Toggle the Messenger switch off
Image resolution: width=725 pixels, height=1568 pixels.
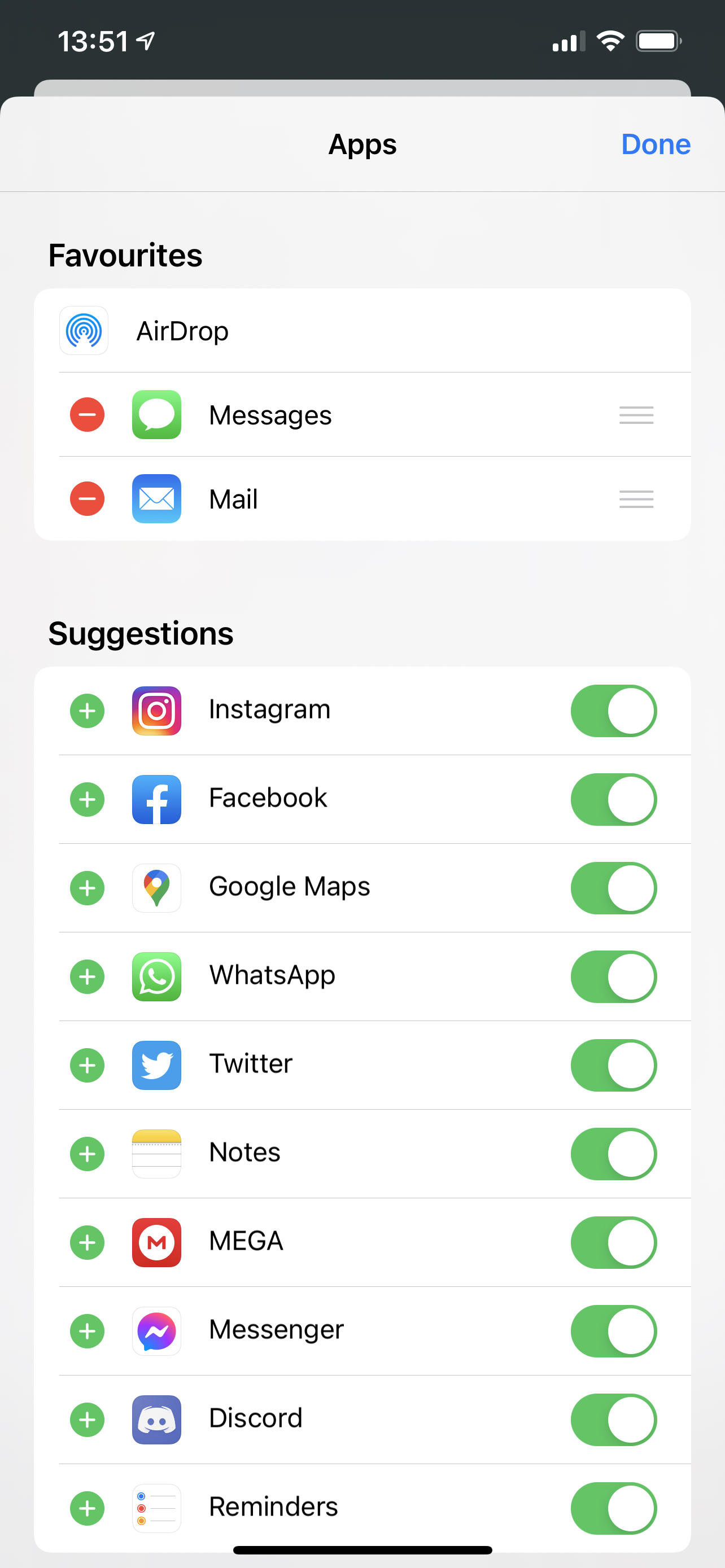(x=613, y=1330)
